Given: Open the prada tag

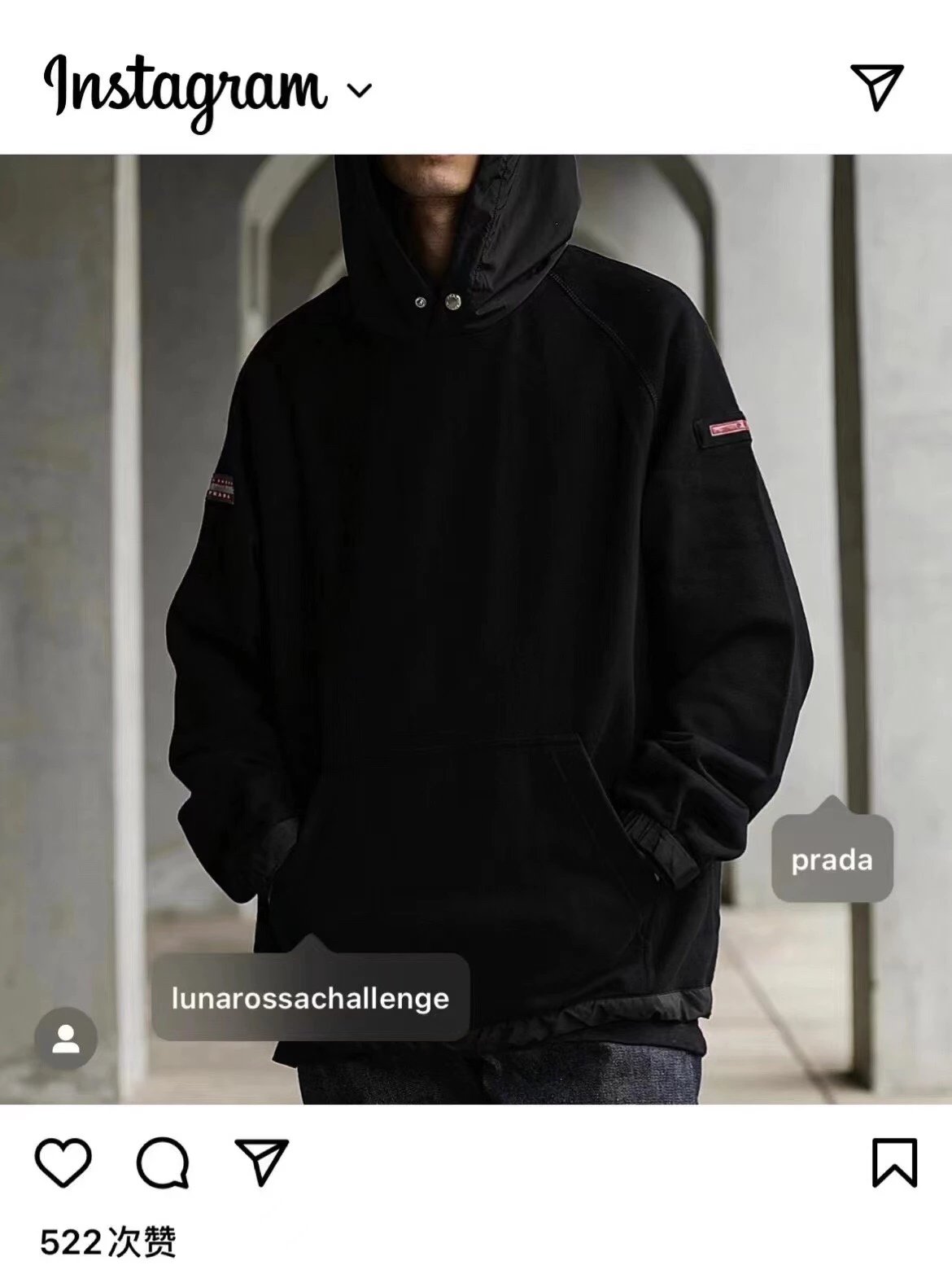Looking at the screenshot, I should pos(832,860).
